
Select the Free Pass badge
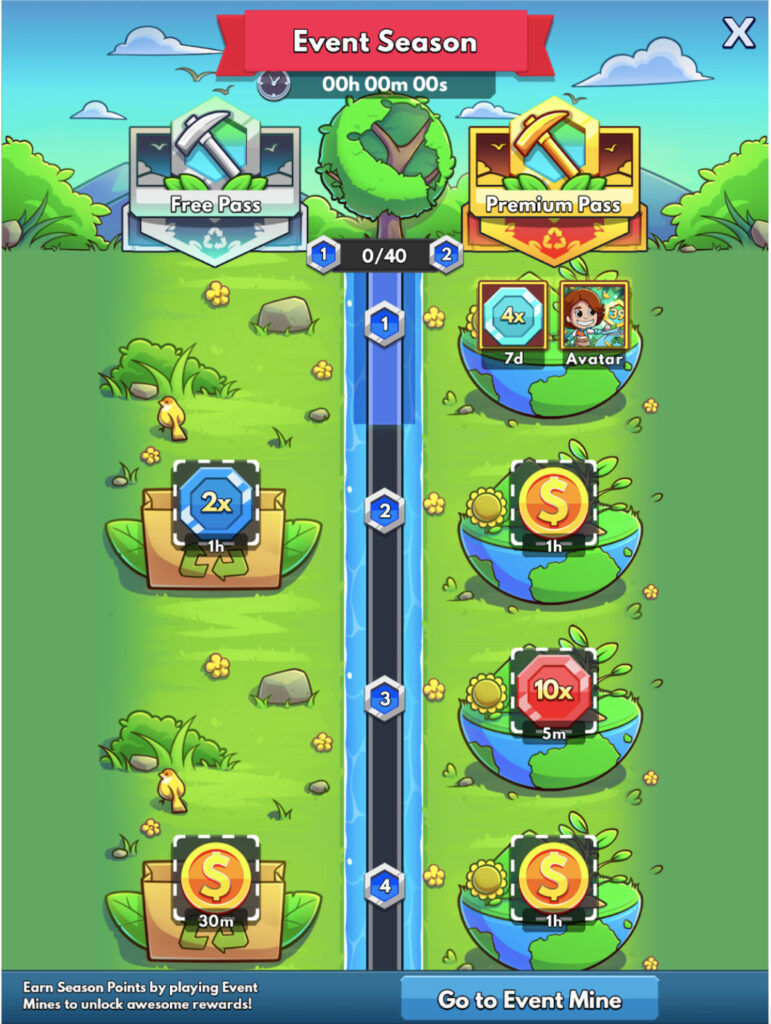[x=215, y=180]
